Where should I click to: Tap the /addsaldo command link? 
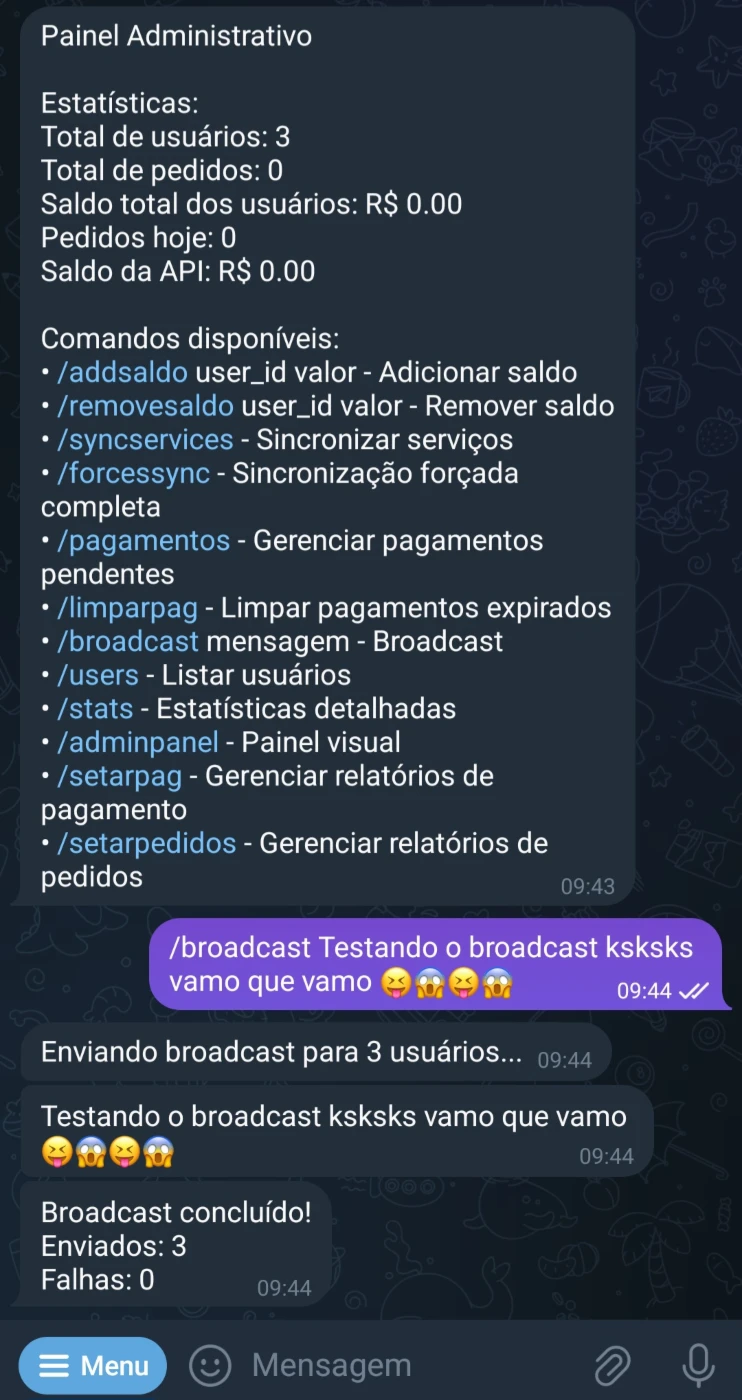[122, 372]
